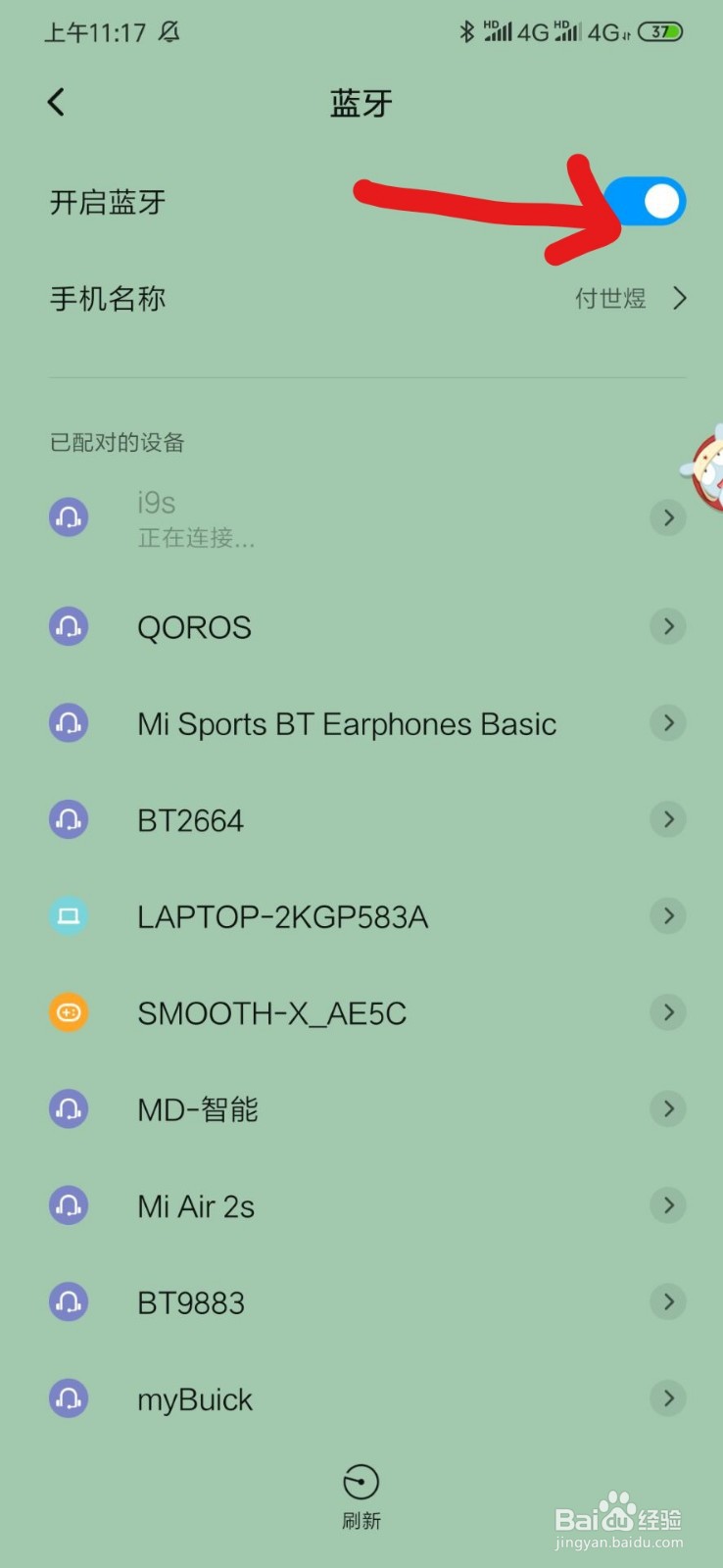Select the headphone icon beside Mi Air 2s

pyautogui.click(x=68, y=1205)
